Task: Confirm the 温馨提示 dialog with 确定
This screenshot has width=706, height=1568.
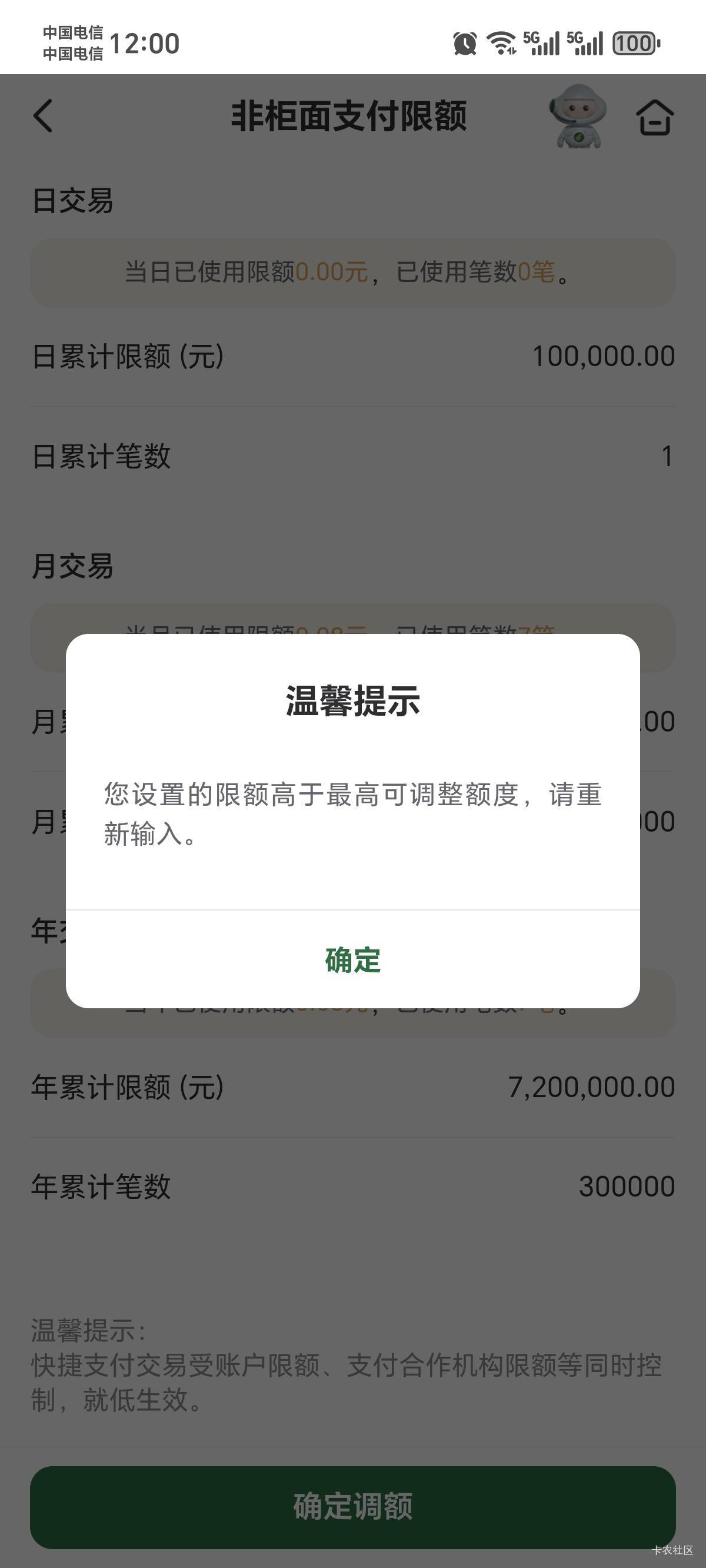Action: click(x=352, y=960)
